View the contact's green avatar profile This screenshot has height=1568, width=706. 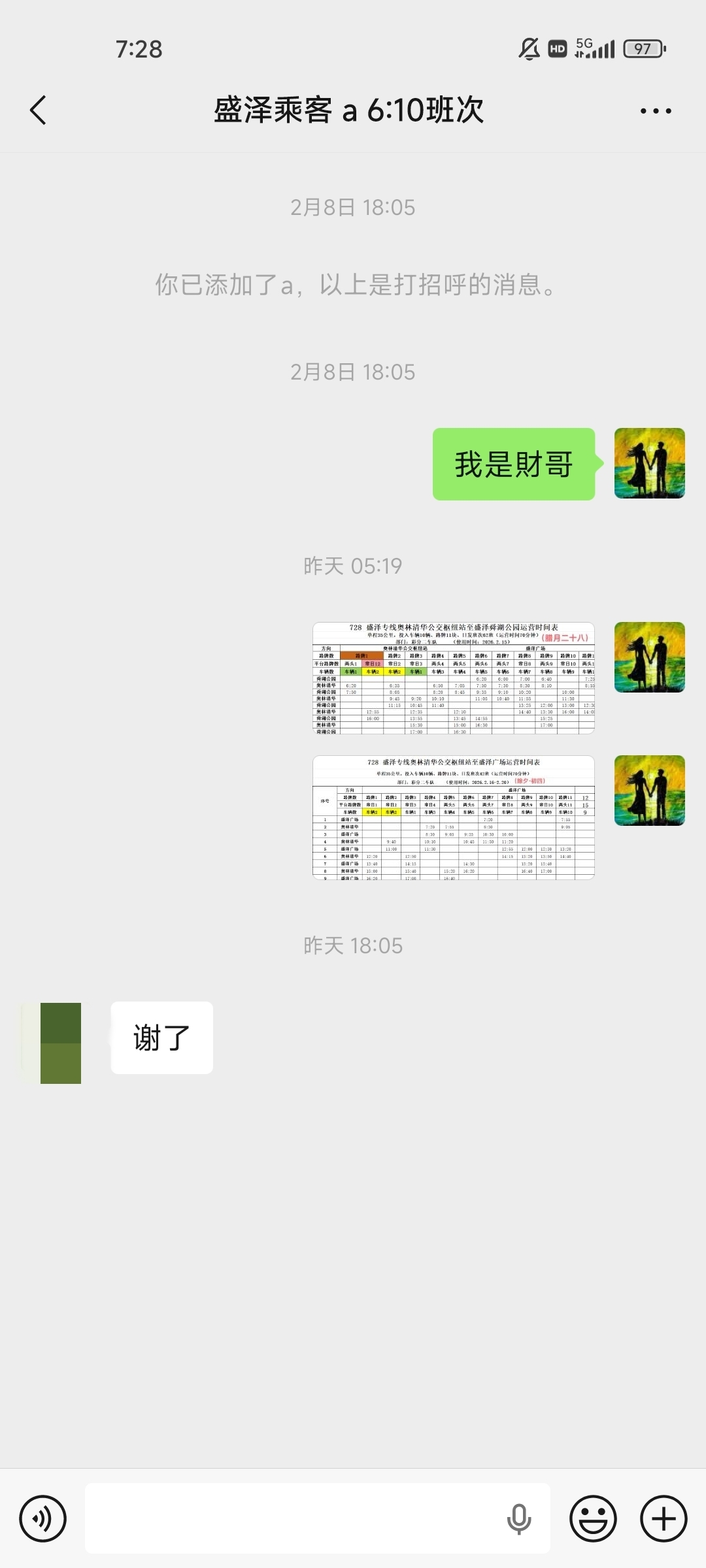52,1043
